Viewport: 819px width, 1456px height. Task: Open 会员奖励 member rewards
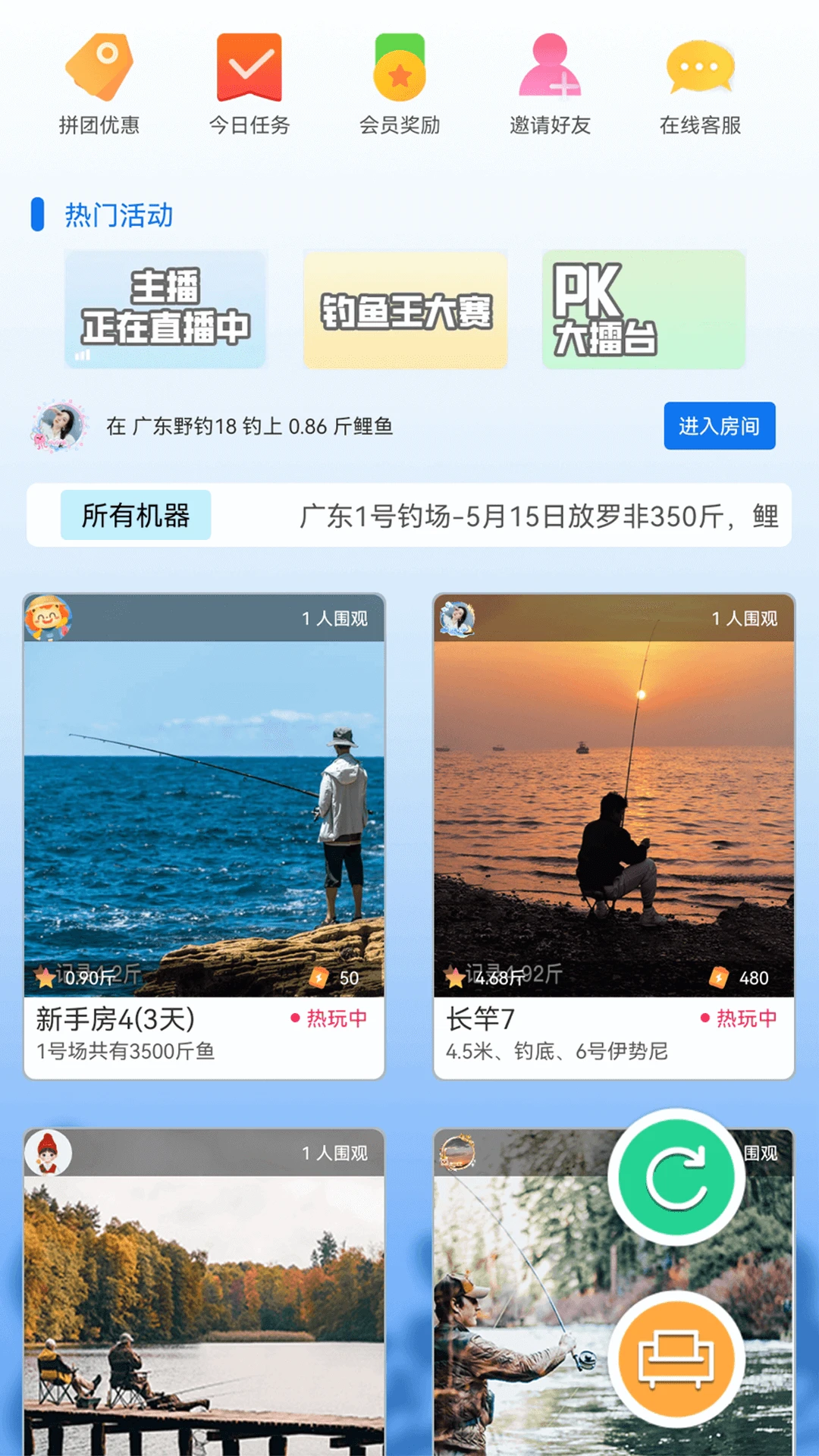coord(400,84)
